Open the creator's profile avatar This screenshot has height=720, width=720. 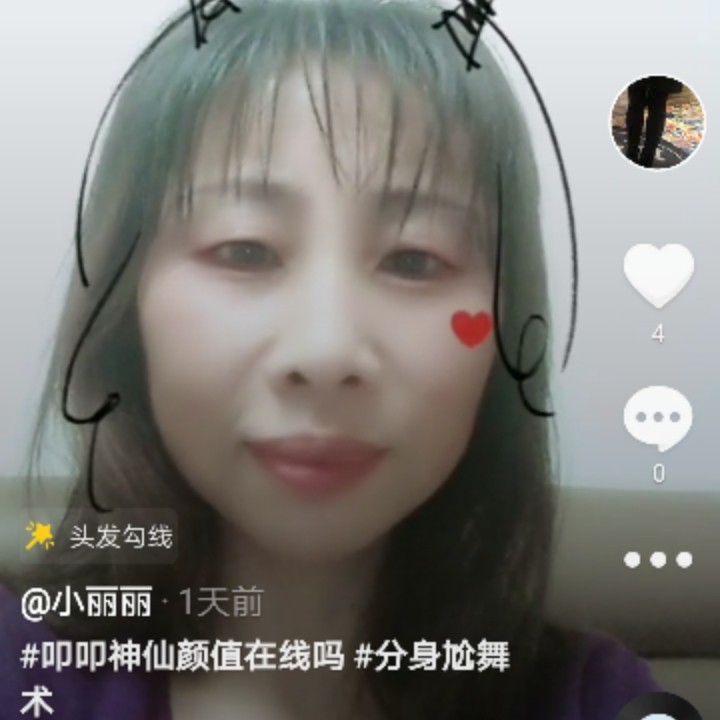[x=657, y=122]
